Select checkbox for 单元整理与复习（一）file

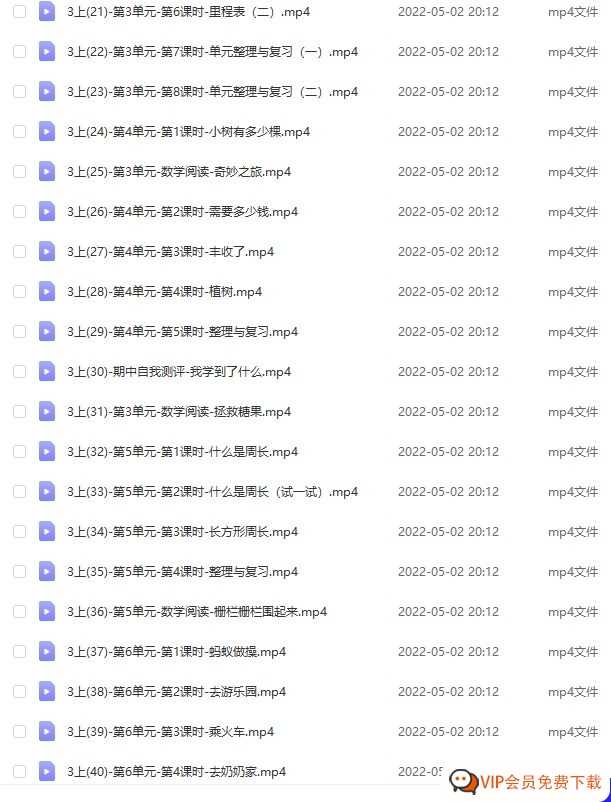[19, 52]
